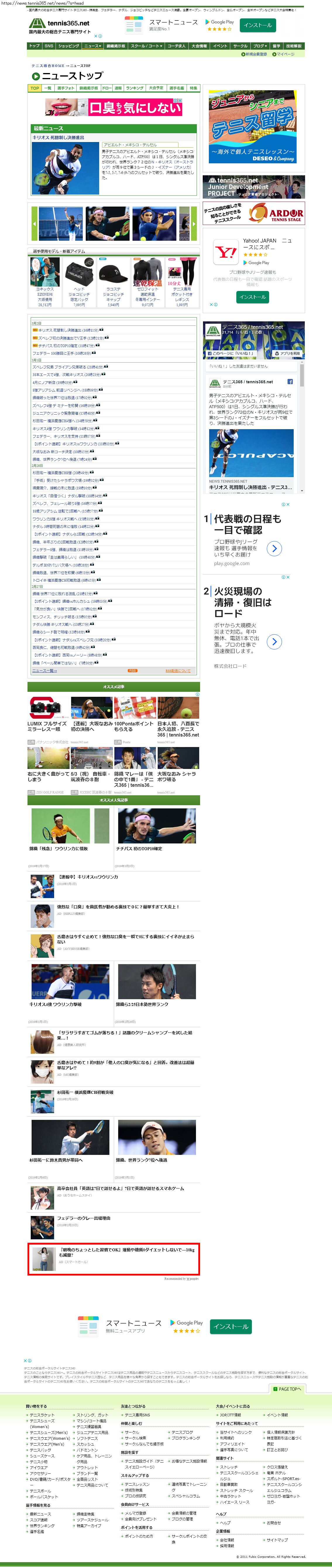Open the フェデラー 100勝目に王手 news item

[x=61, y=353]
